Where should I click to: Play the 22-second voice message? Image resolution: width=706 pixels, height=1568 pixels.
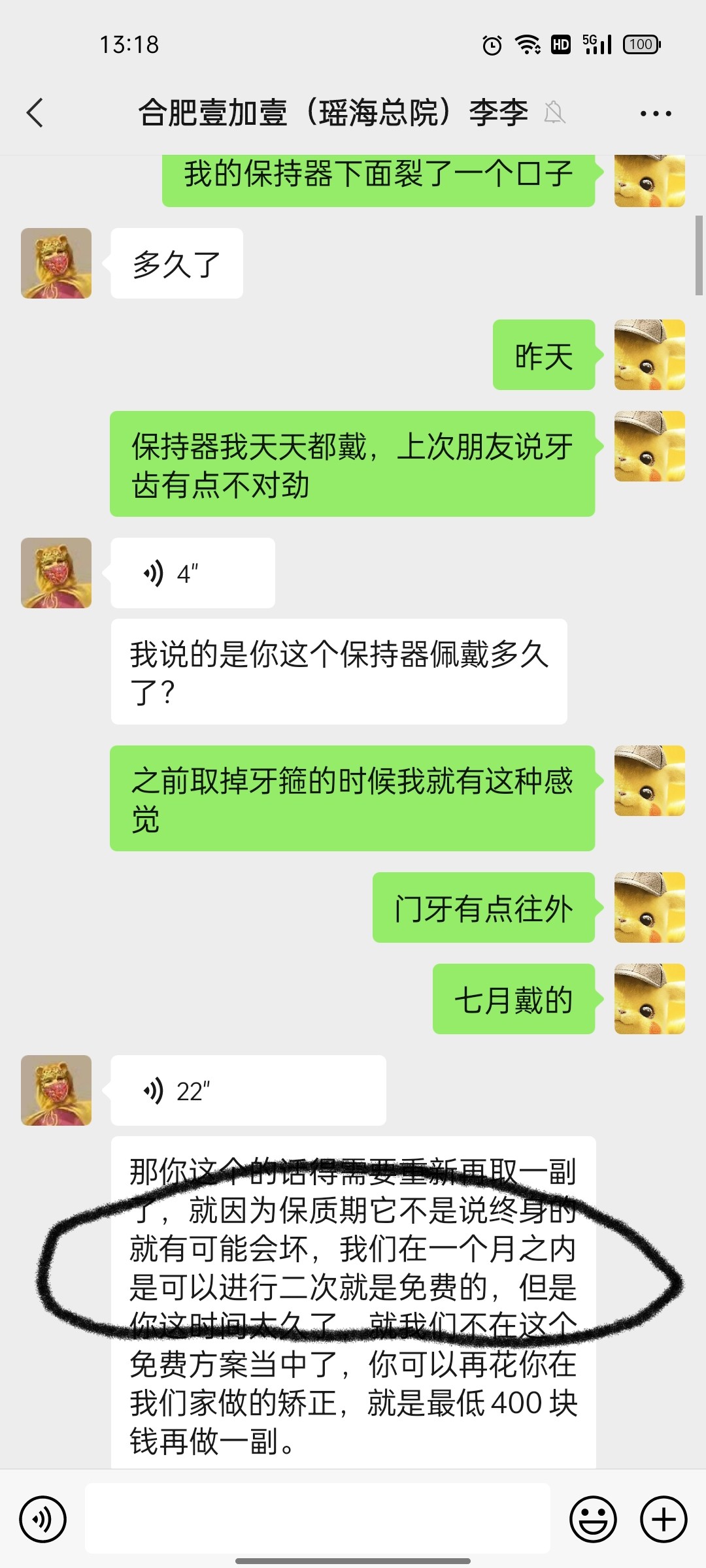pyautogui.click(x=248, y=1090)
